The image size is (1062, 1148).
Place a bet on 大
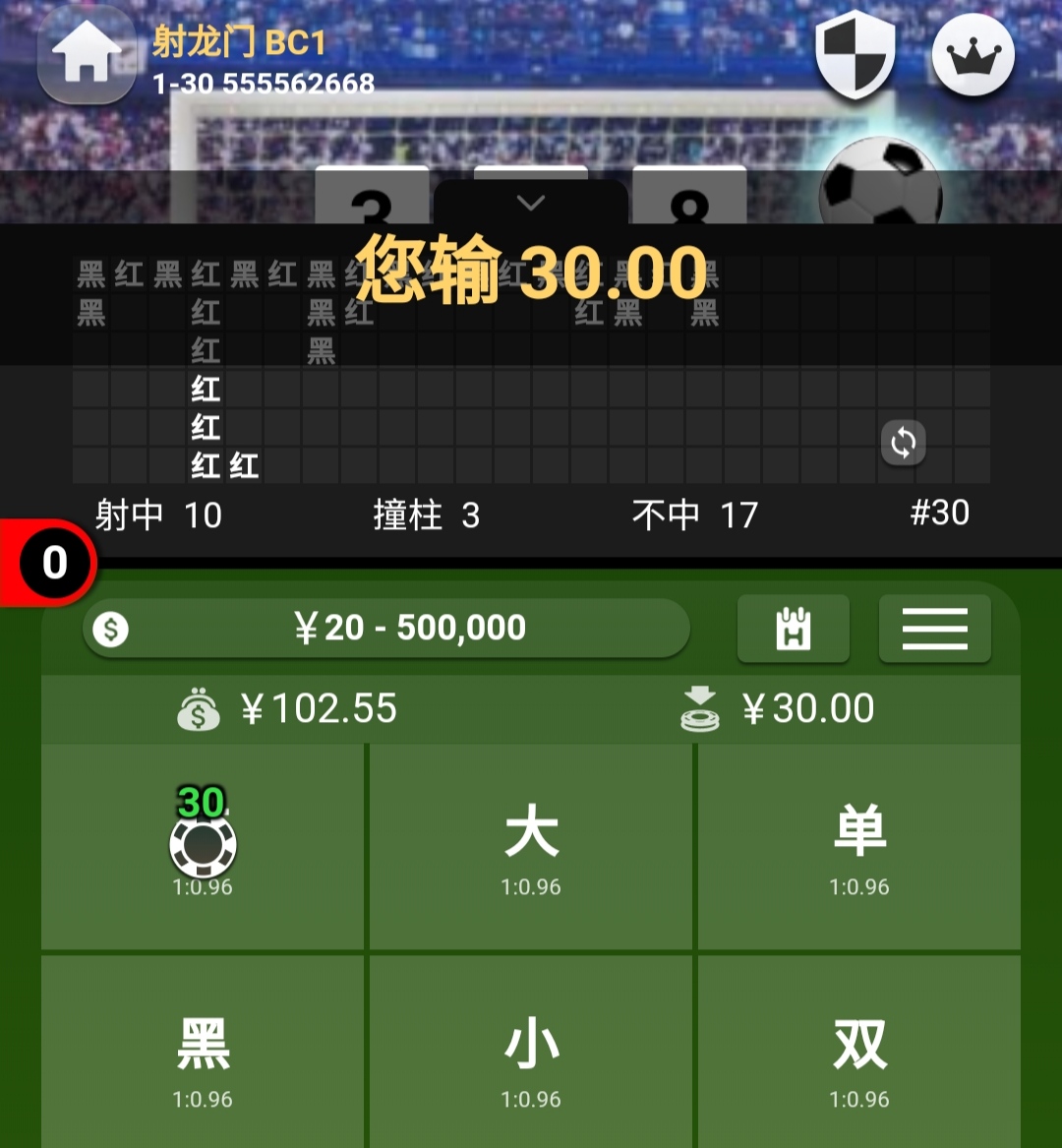click(531, 846)
